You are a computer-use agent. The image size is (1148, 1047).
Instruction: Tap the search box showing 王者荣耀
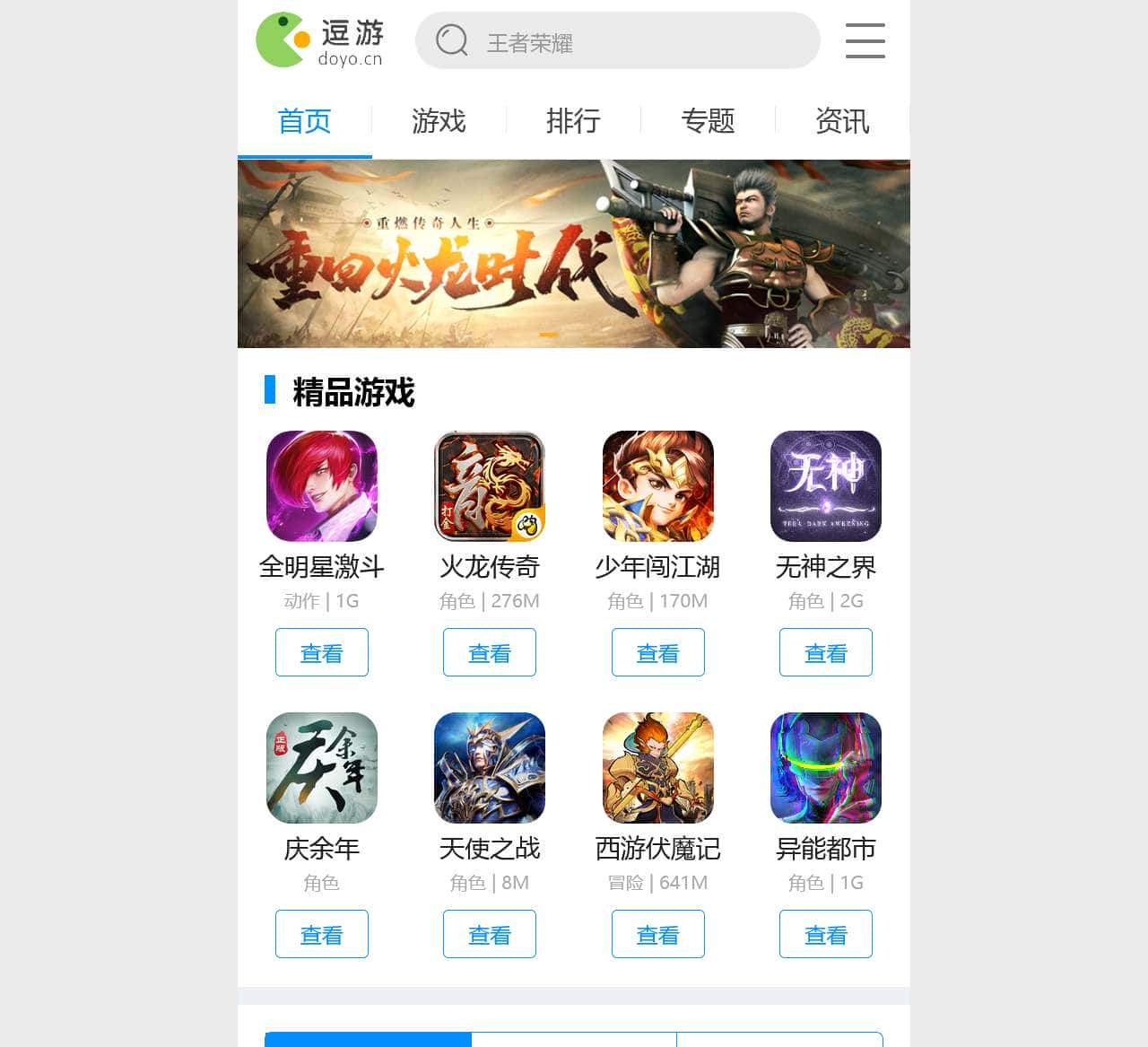point(617,41)
